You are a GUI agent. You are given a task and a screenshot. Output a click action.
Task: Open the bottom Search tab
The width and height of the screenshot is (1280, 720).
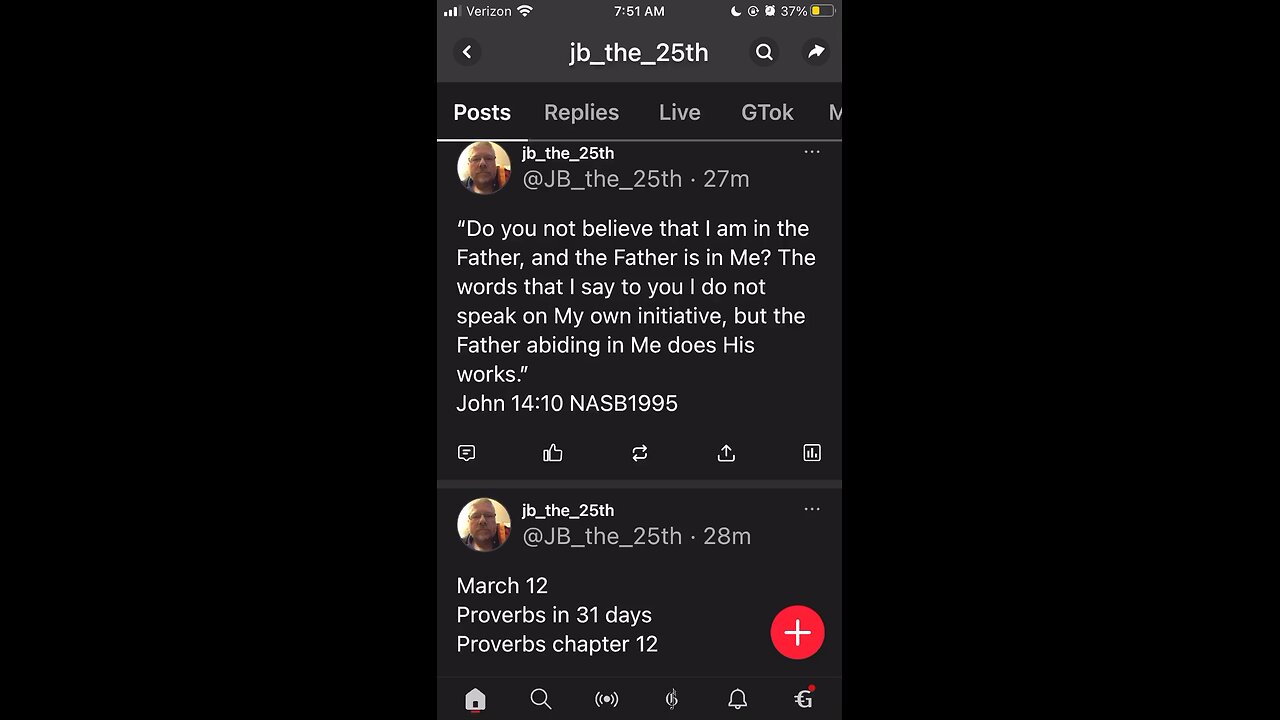(541, 699)
